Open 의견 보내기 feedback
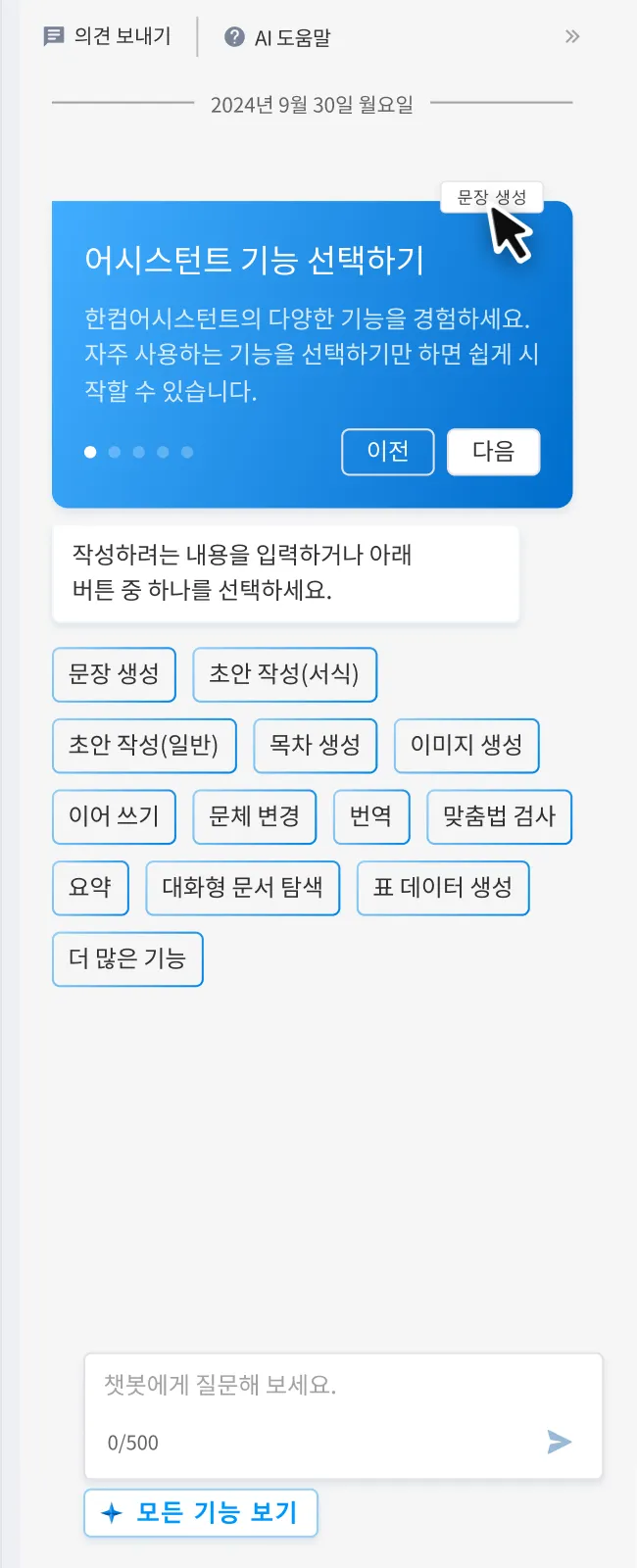Screen dimensions: 637x1568 [x=108, y=37]
